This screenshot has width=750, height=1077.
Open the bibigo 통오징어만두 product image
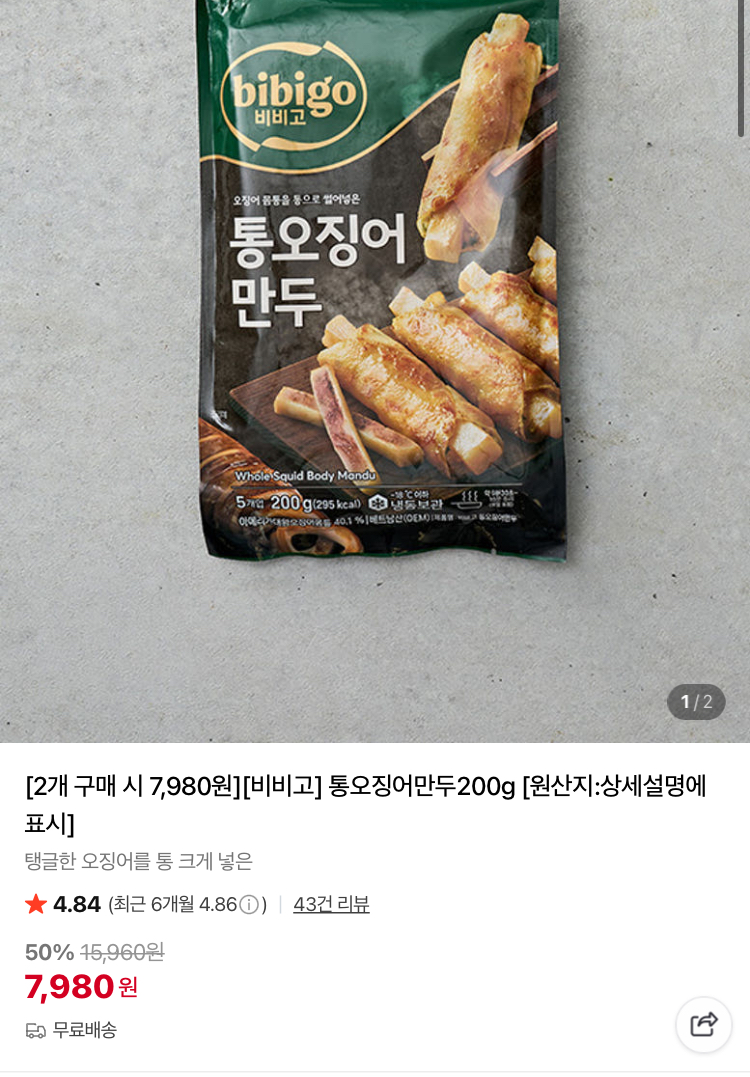pyautogui.click(x=375, y=300)
